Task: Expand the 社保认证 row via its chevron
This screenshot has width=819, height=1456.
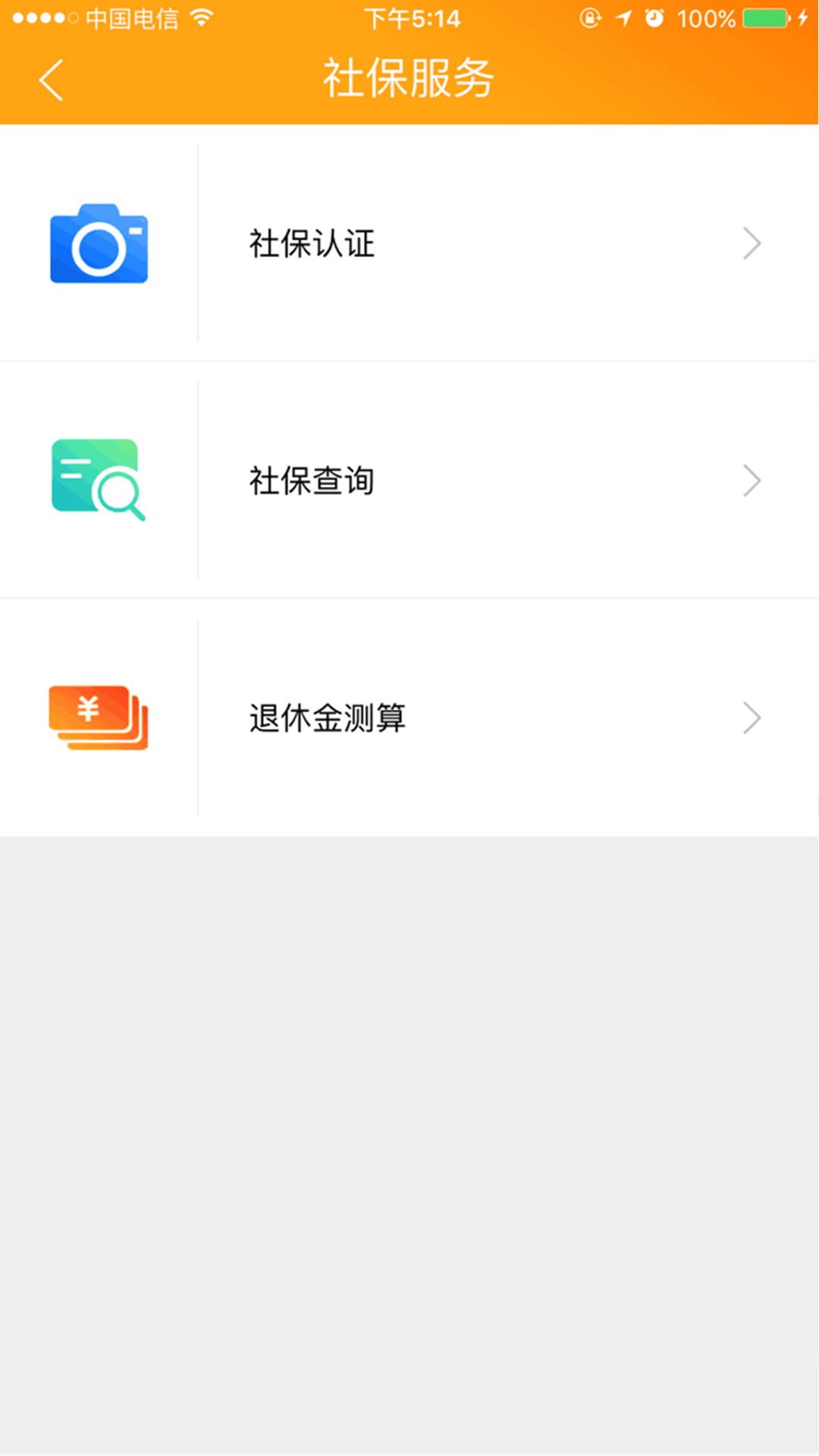Action: coord(752,243)
